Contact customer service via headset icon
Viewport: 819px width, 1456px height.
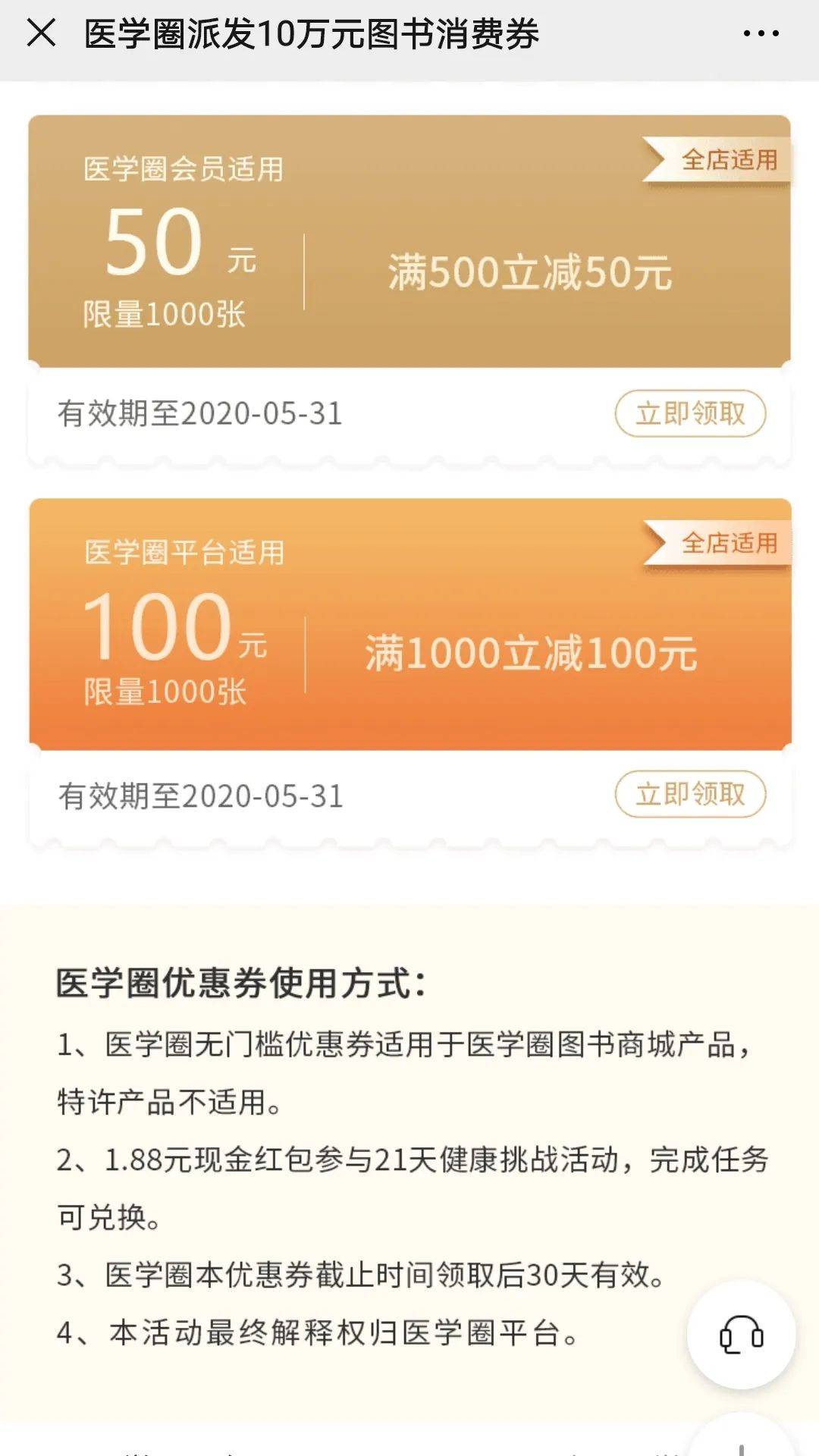(741, 1335)
